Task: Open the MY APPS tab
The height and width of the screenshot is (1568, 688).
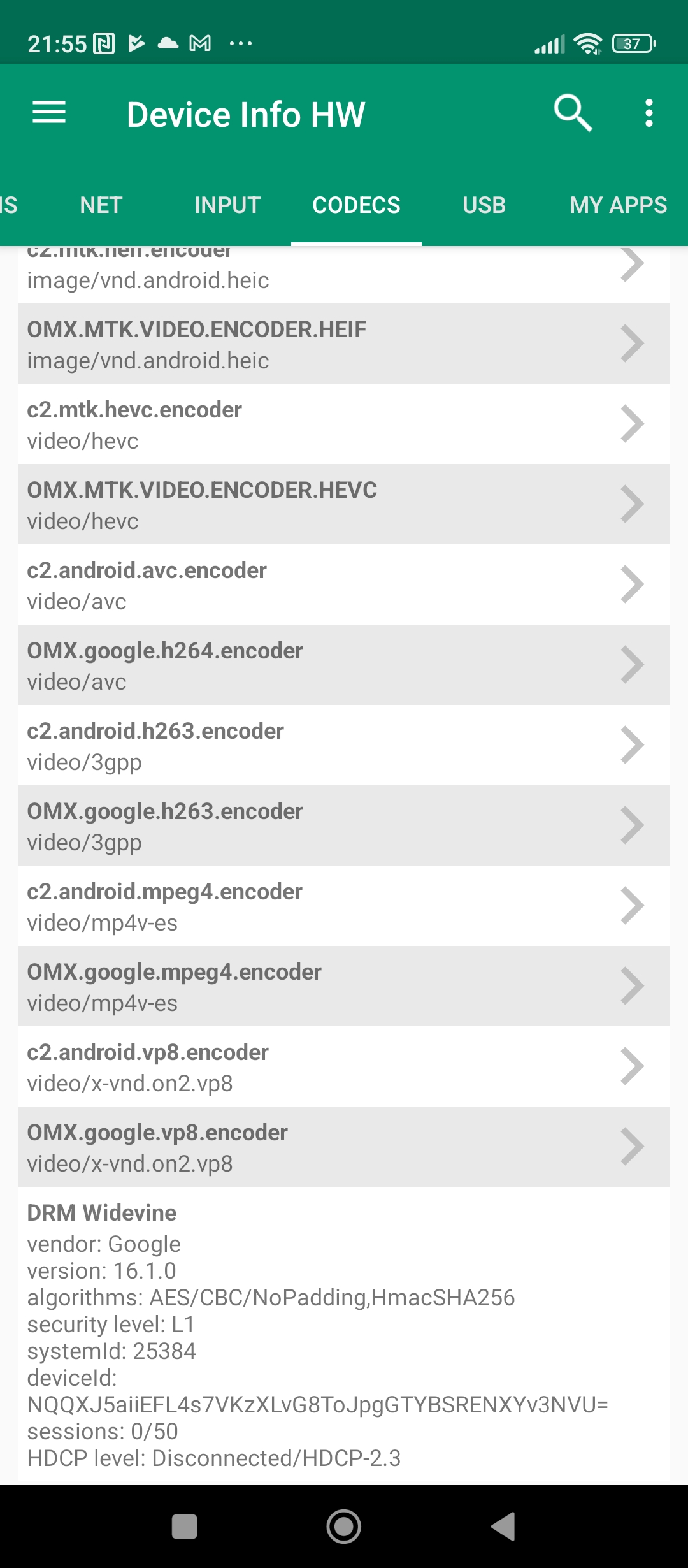Action: pyautogui.click(x=618, y=205)
